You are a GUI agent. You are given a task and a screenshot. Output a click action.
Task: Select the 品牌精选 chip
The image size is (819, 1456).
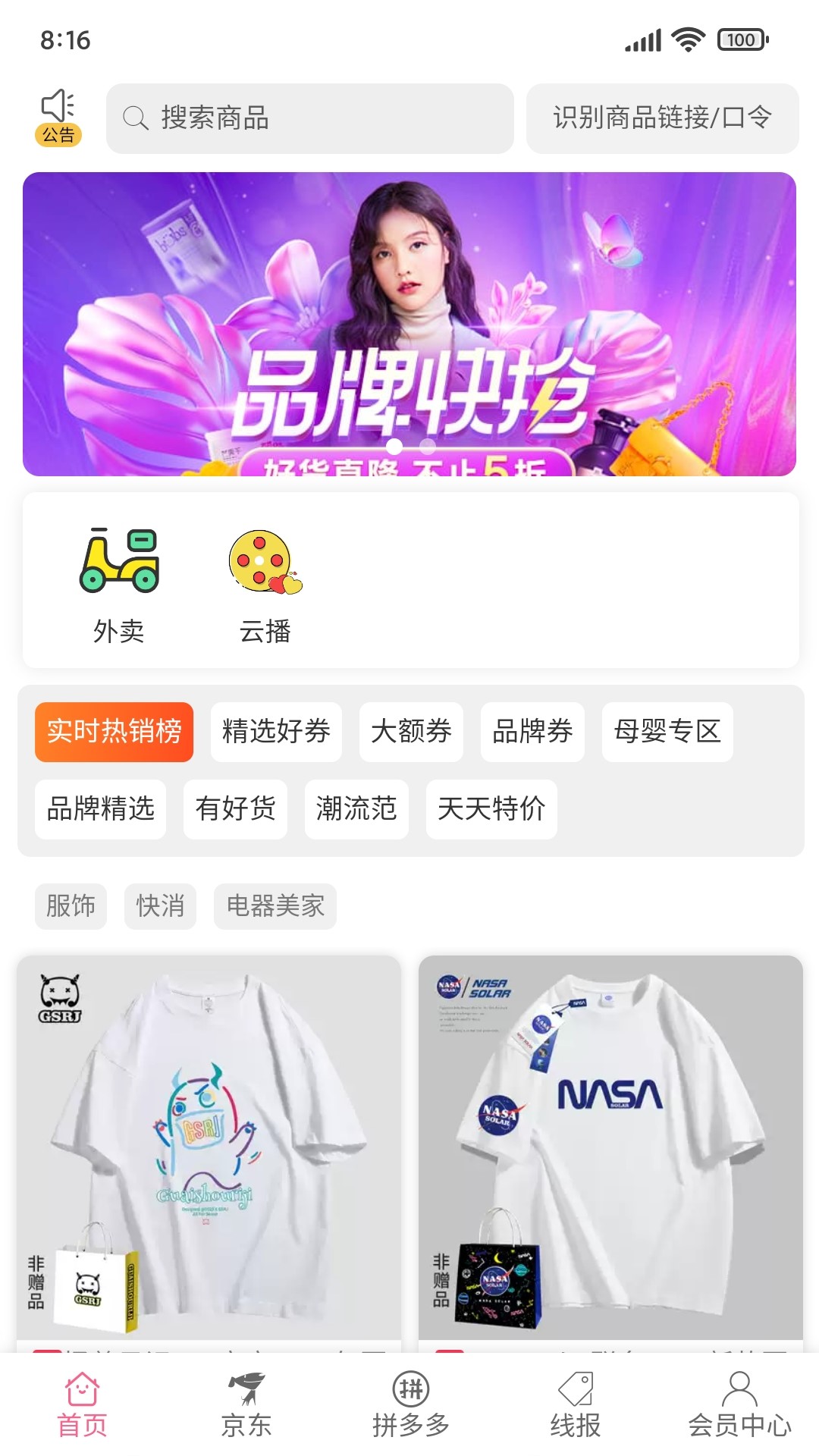point(100,809)
